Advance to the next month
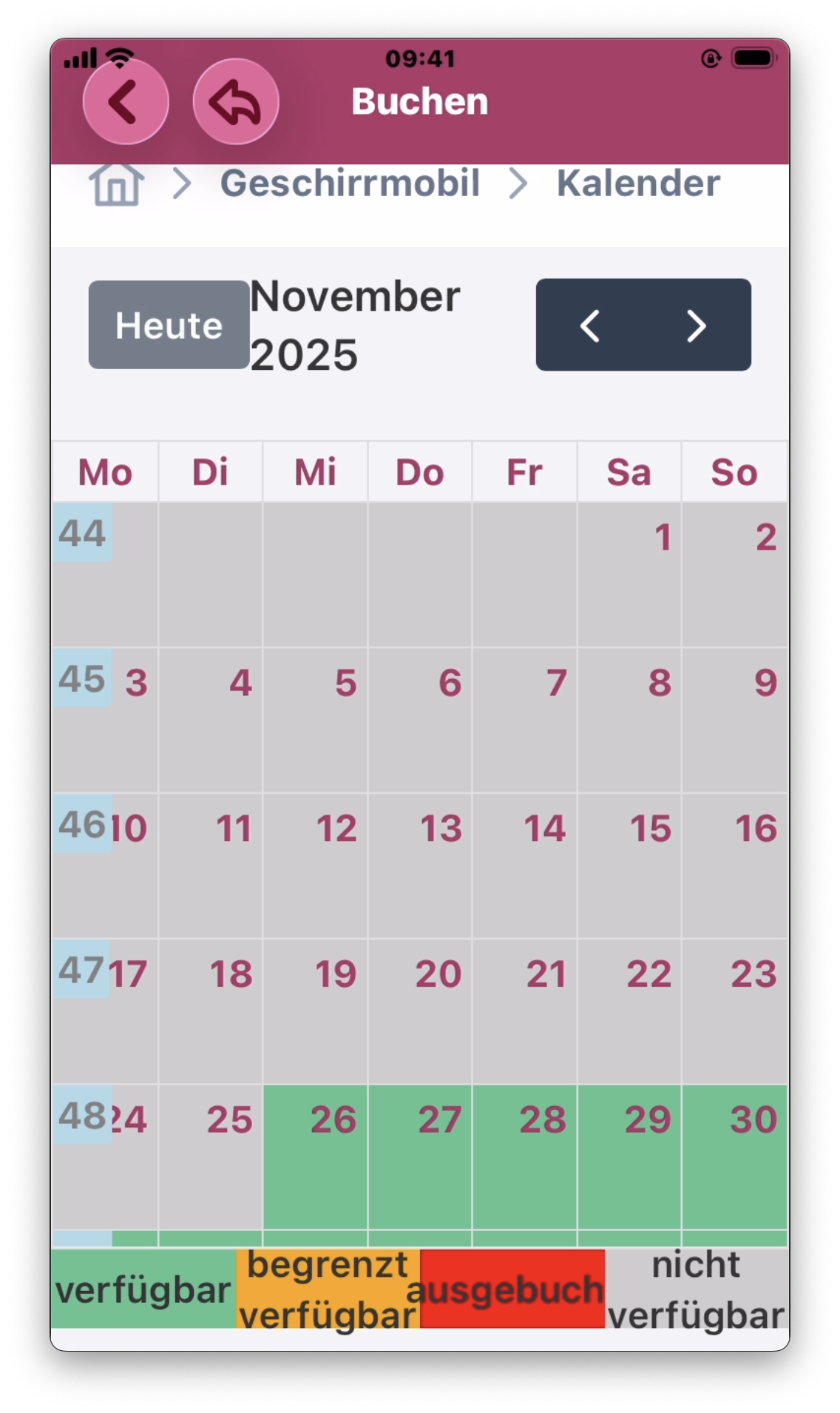 (696, 325)
